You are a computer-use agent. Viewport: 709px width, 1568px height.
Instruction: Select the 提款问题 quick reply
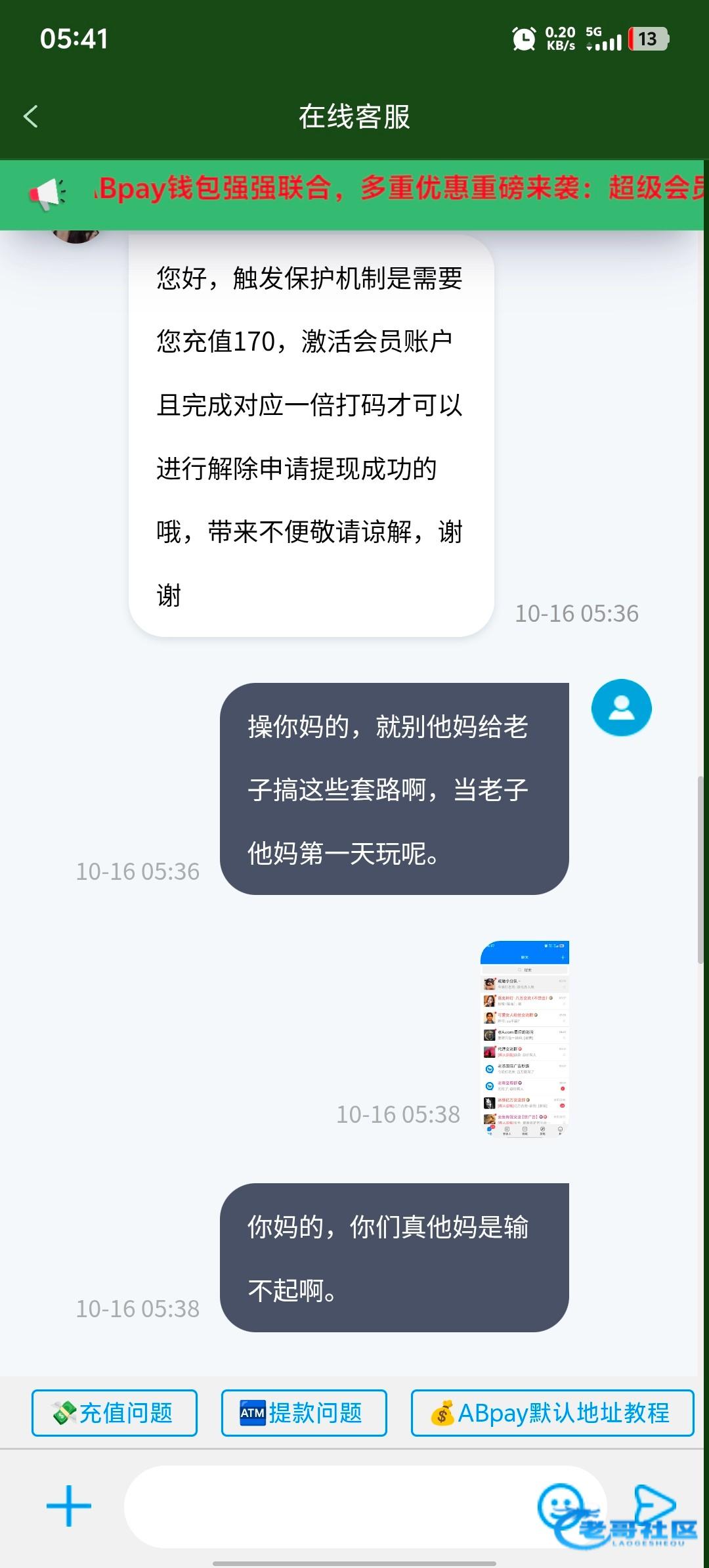303,1412
